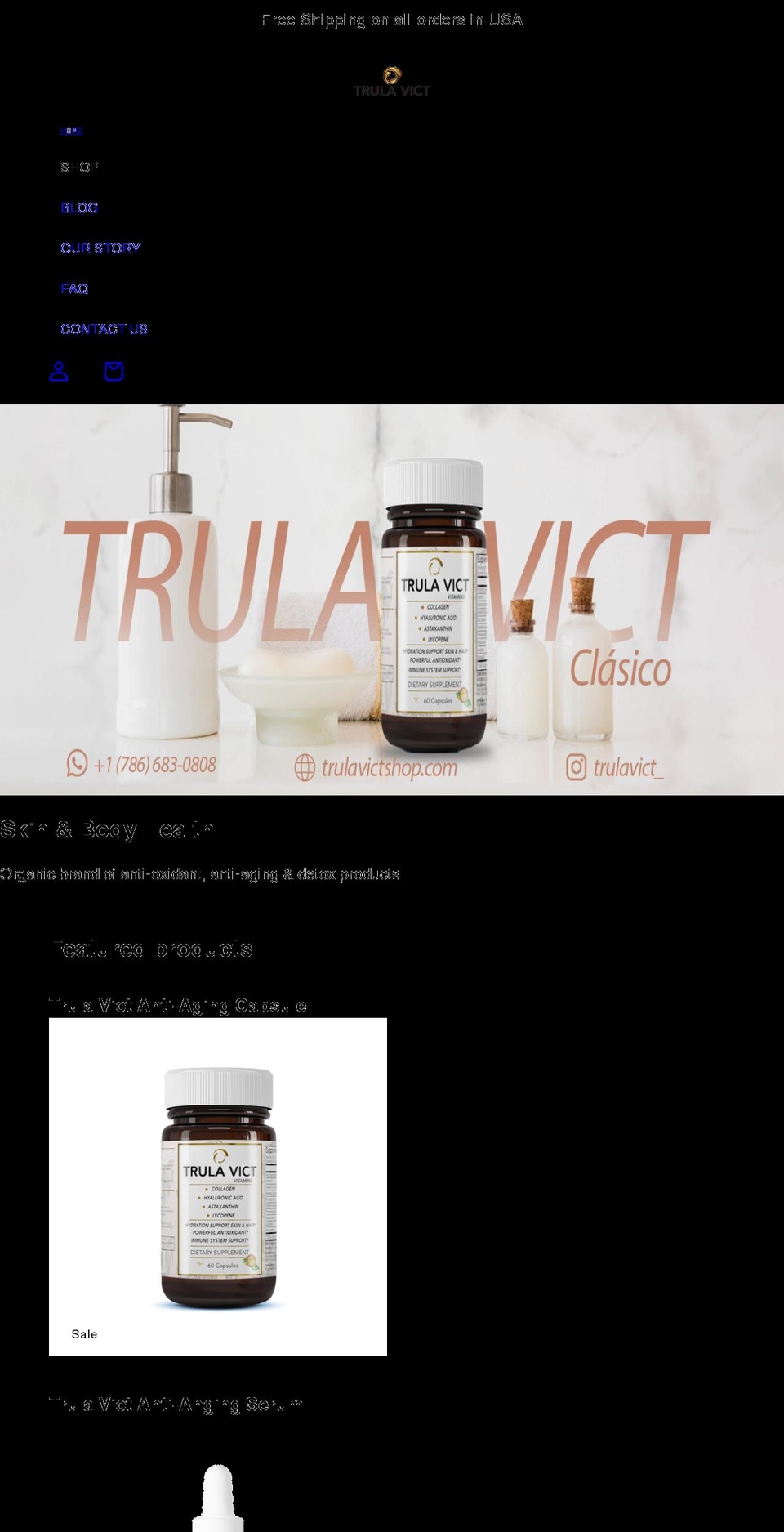Viewport: 784px width, 1532px height.
Task: Open the Trula Vict Anti-Aging Capsule product
Action: [x=178, y=1004]
